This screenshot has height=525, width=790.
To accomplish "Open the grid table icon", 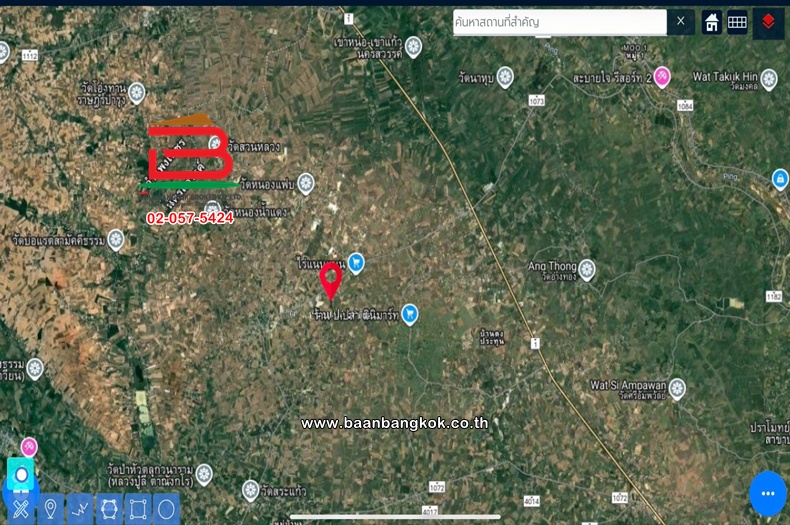I will tap(737, 22).
